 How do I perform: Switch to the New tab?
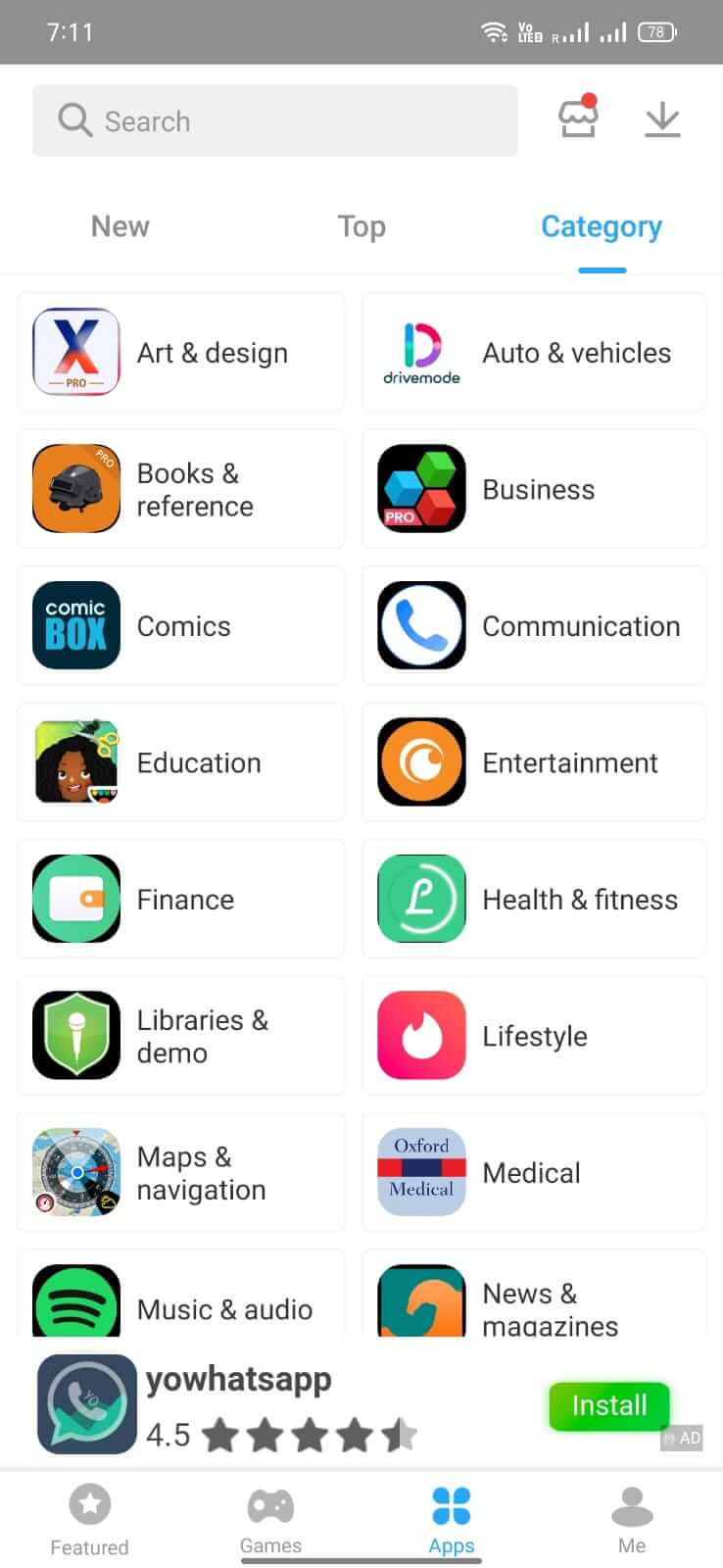120,226
